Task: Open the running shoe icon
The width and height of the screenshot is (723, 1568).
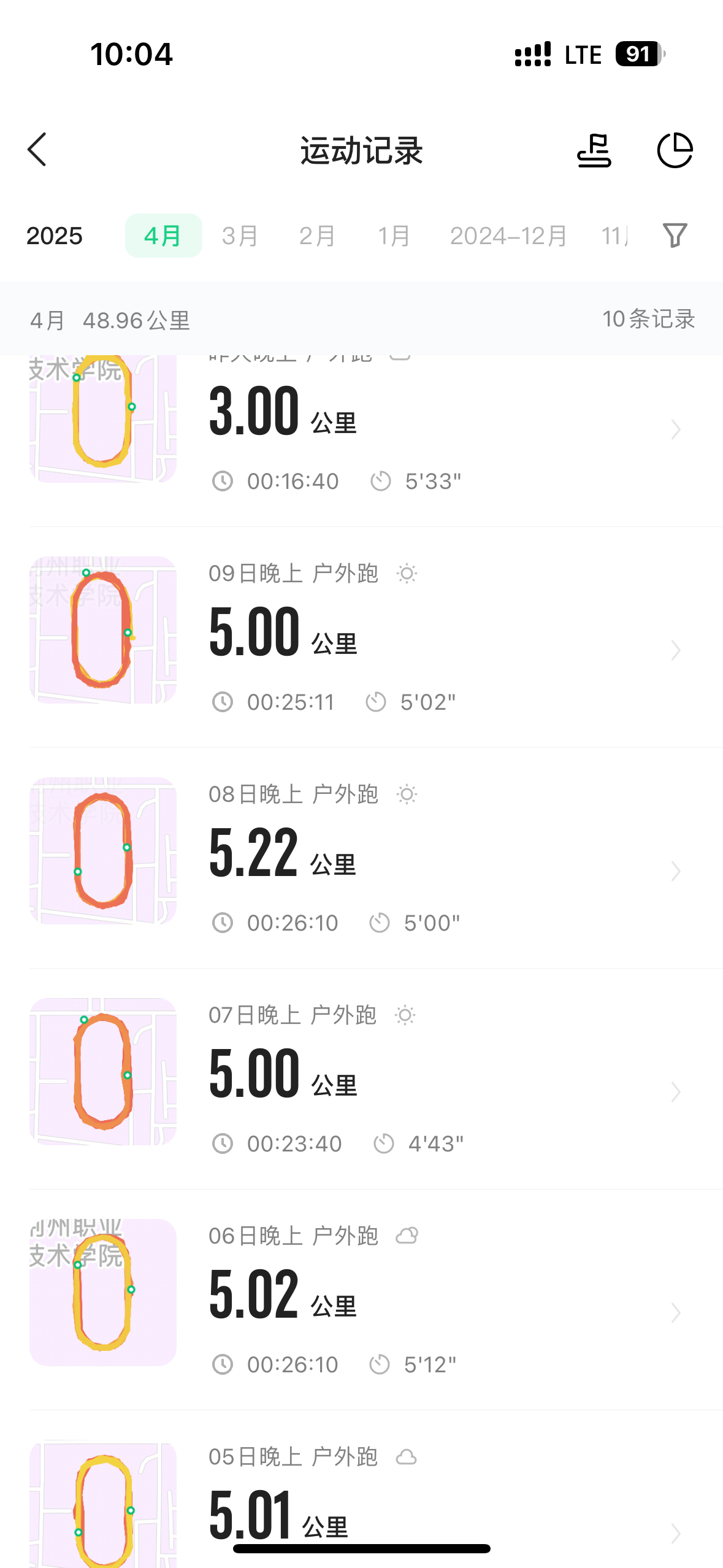Action: tap(594, 150)
